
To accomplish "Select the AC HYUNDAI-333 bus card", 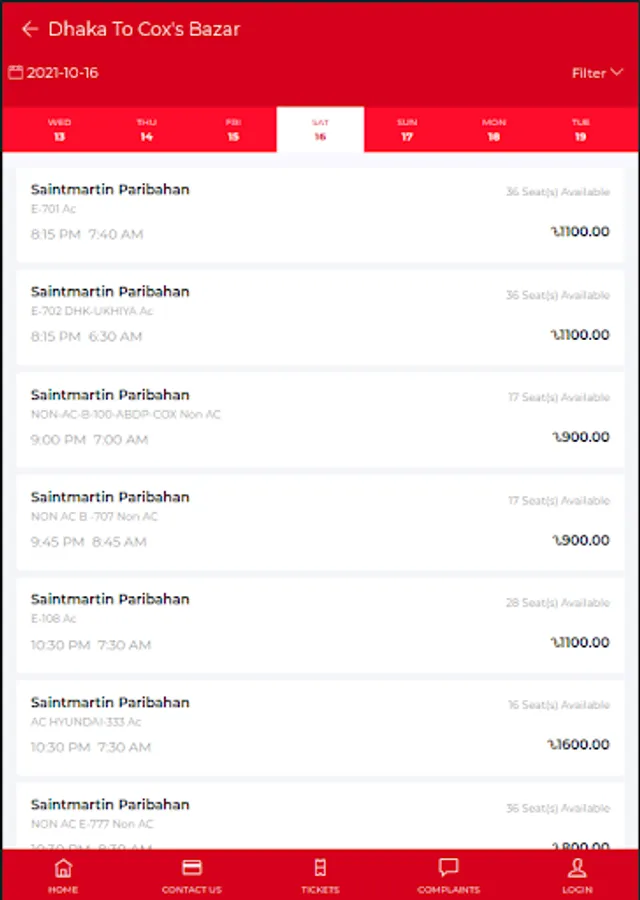I will pos(320,726).
